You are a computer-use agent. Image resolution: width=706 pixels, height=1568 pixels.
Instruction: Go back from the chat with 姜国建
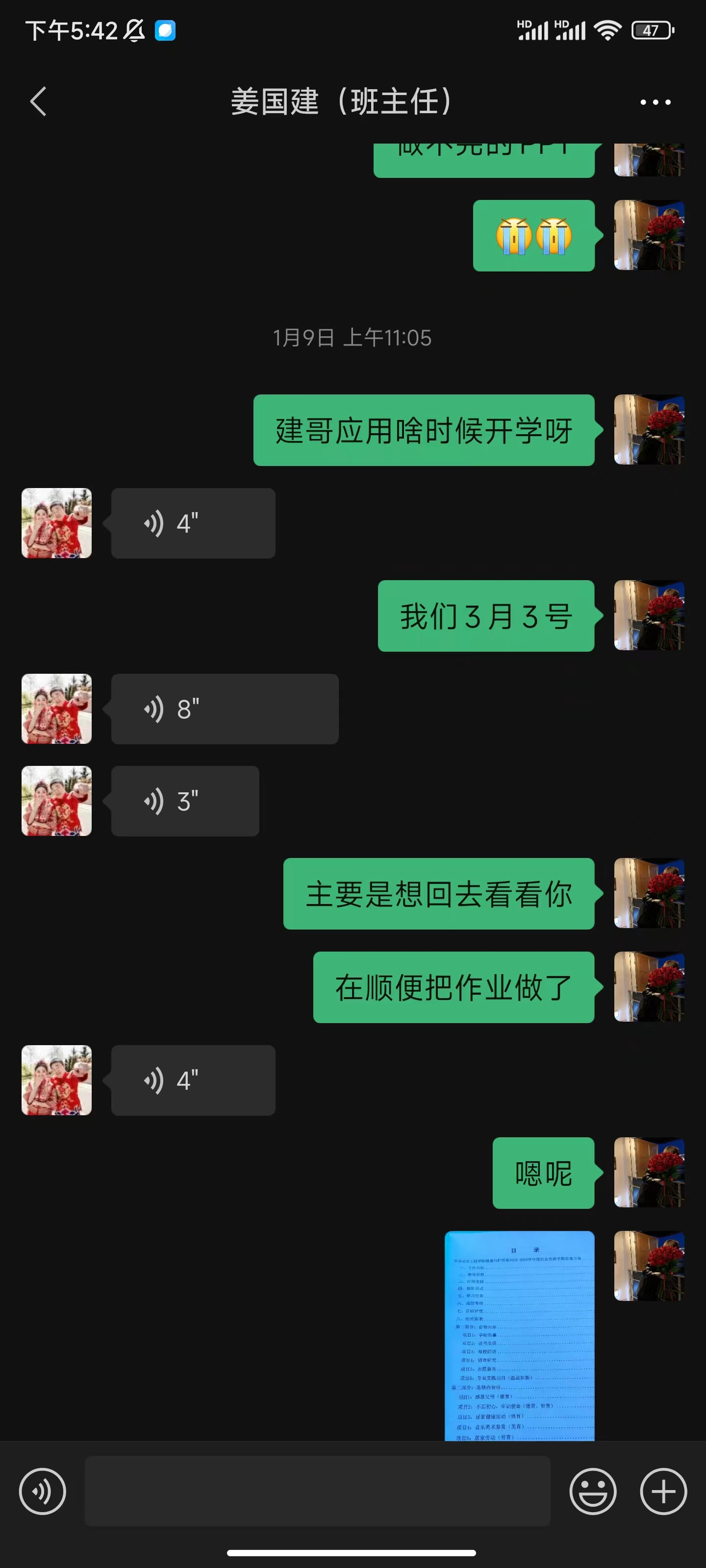(x=38, y=101)
